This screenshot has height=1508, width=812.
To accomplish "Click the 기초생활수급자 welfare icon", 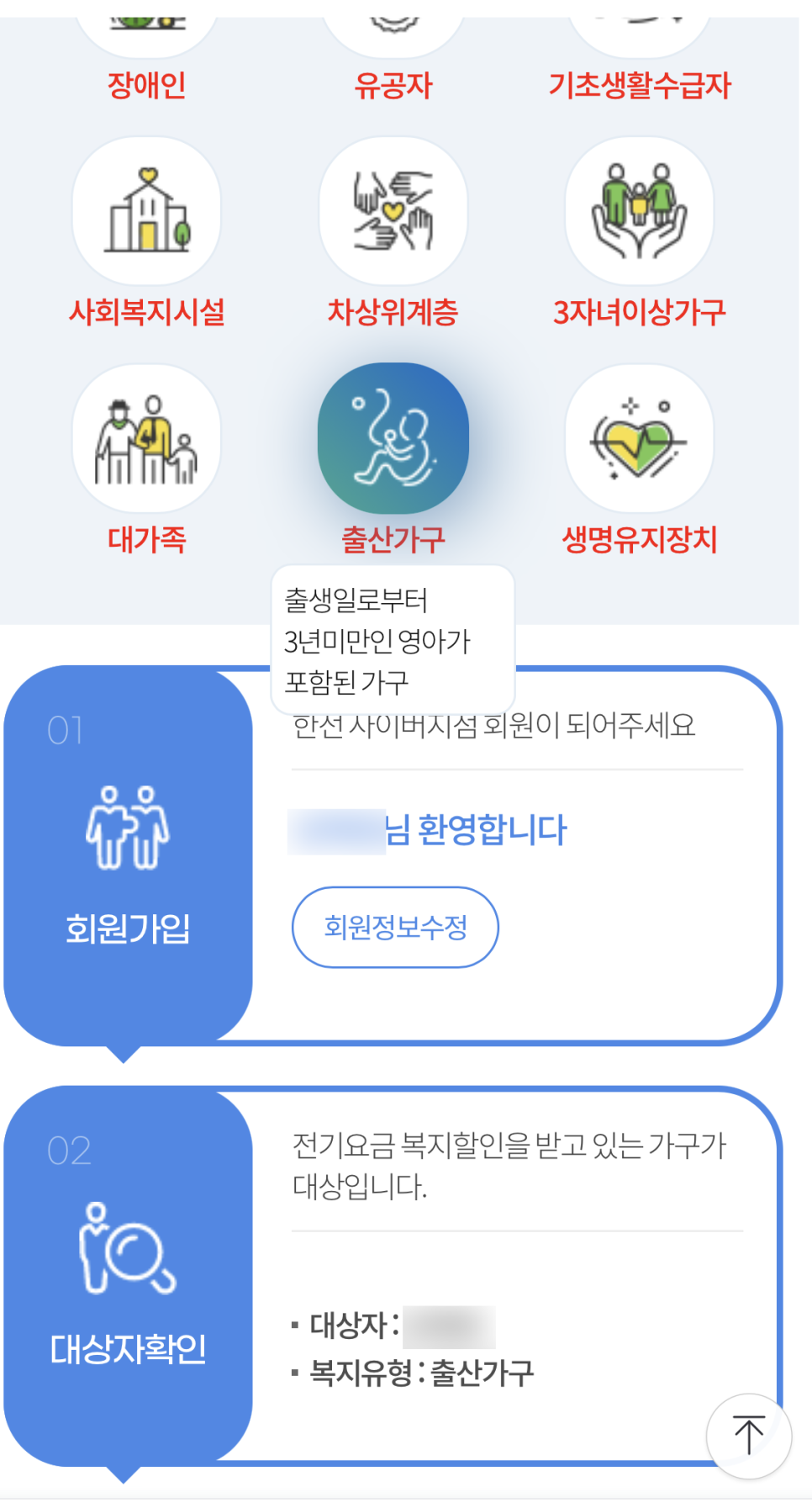I will [641, 25].
